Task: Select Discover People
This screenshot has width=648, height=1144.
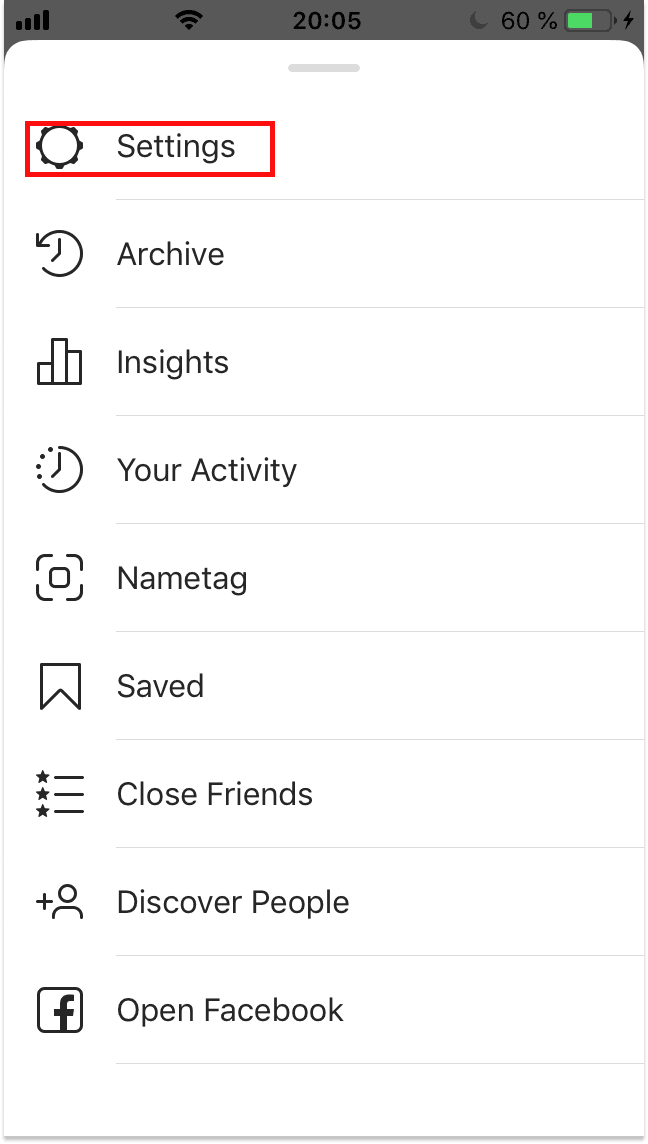Action: 325,902
